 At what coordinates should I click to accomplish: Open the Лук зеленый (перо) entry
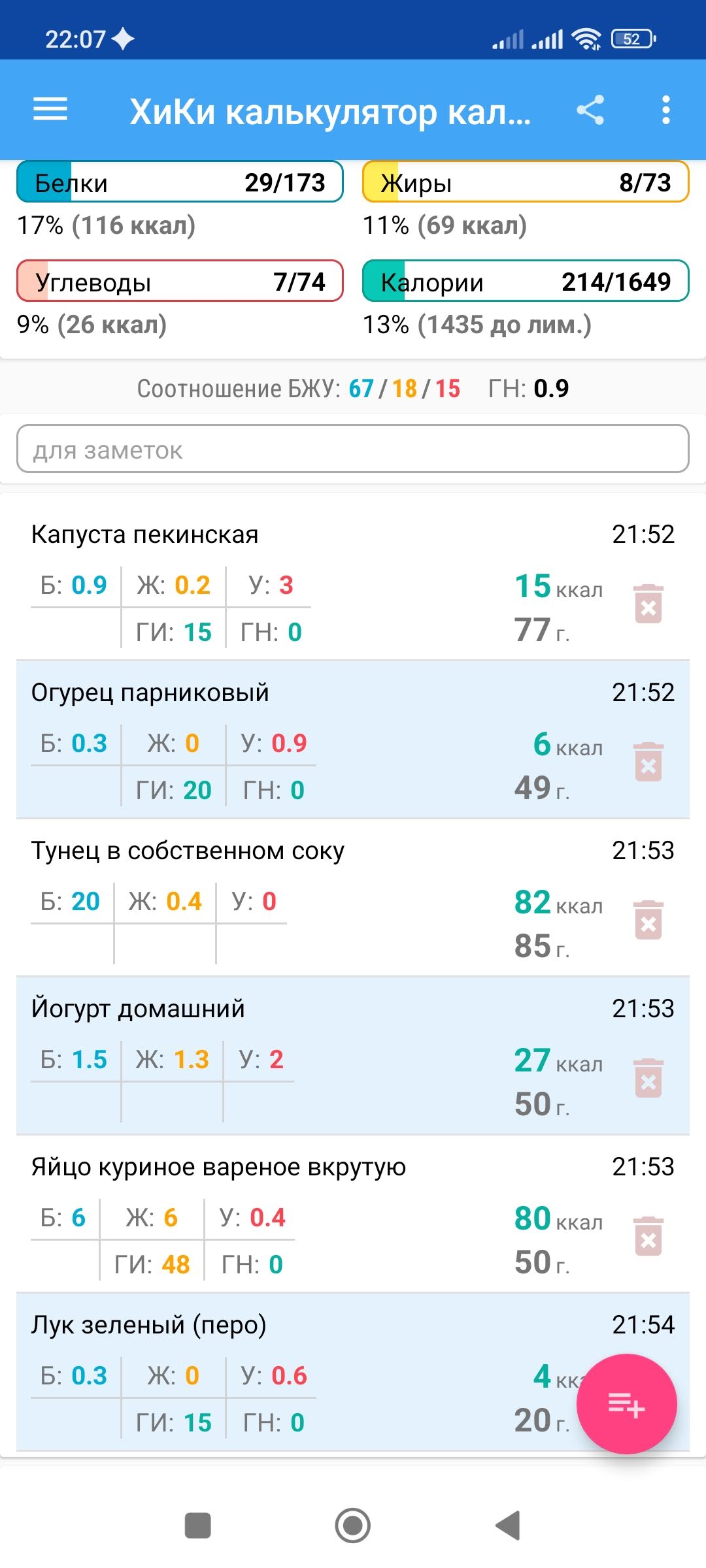(x=353, y=1372)
